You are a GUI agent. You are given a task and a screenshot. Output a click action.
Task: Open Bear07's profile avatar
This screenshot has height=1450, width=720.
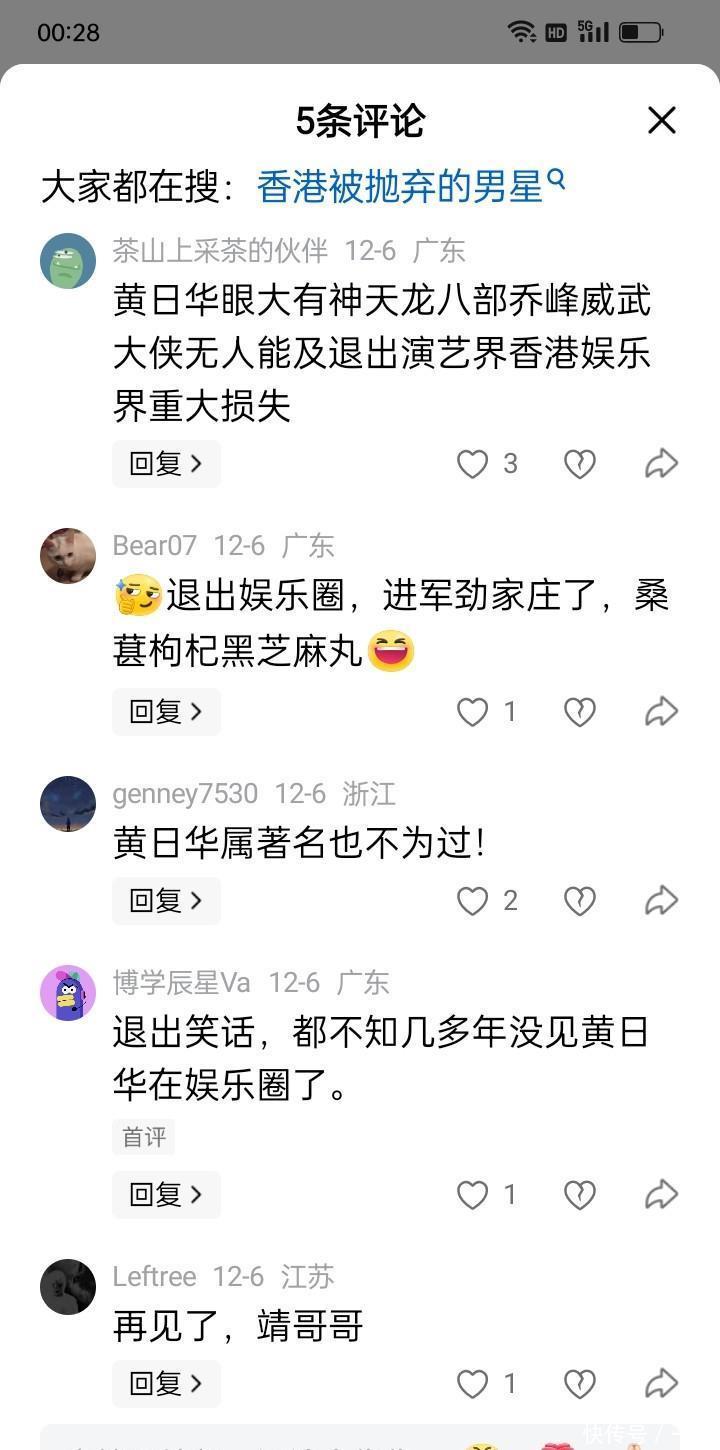pos(68,556)
